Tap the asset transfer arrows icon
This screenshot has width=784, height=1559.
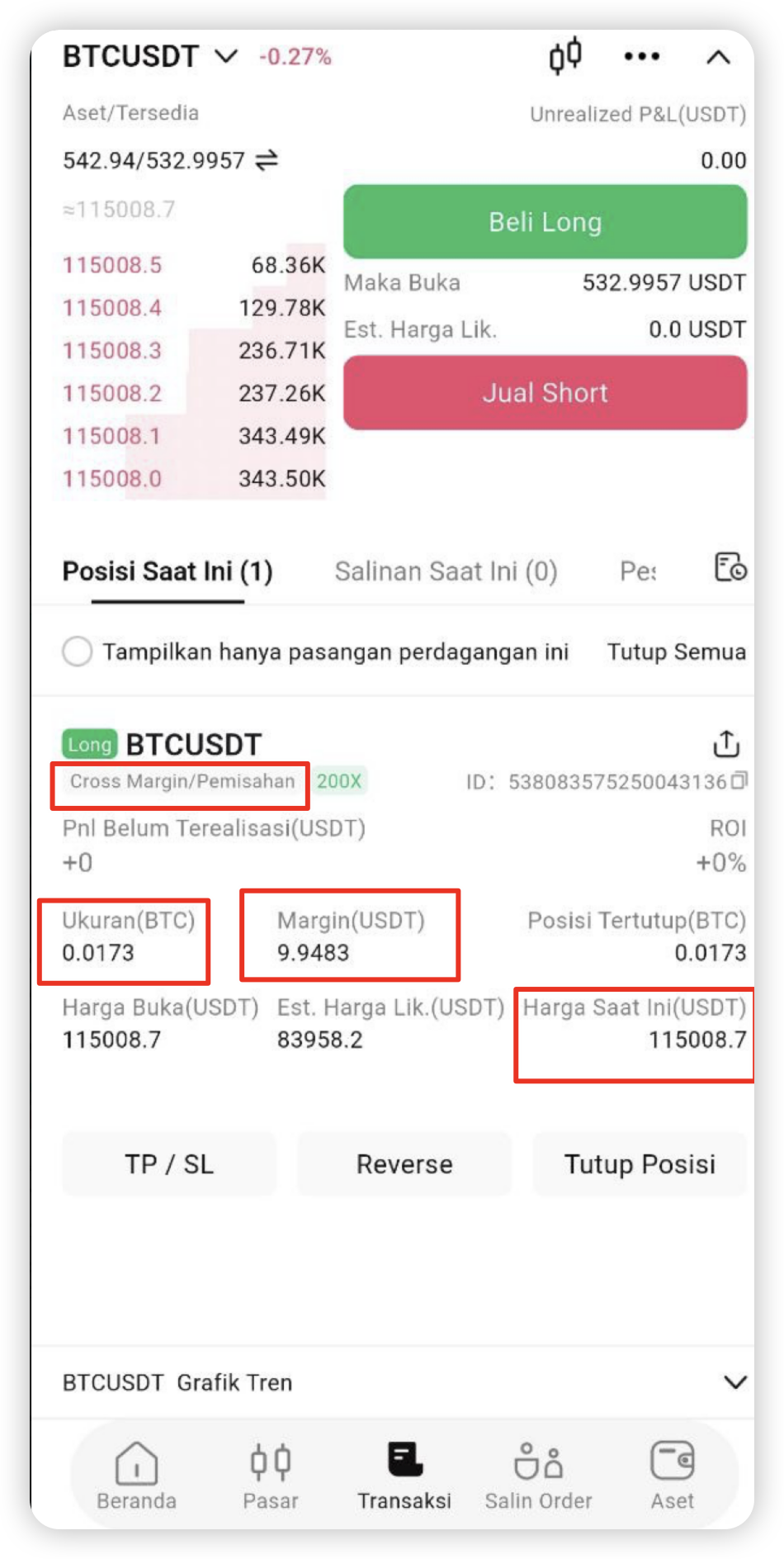pyautogui.click(x=267, y=159)
